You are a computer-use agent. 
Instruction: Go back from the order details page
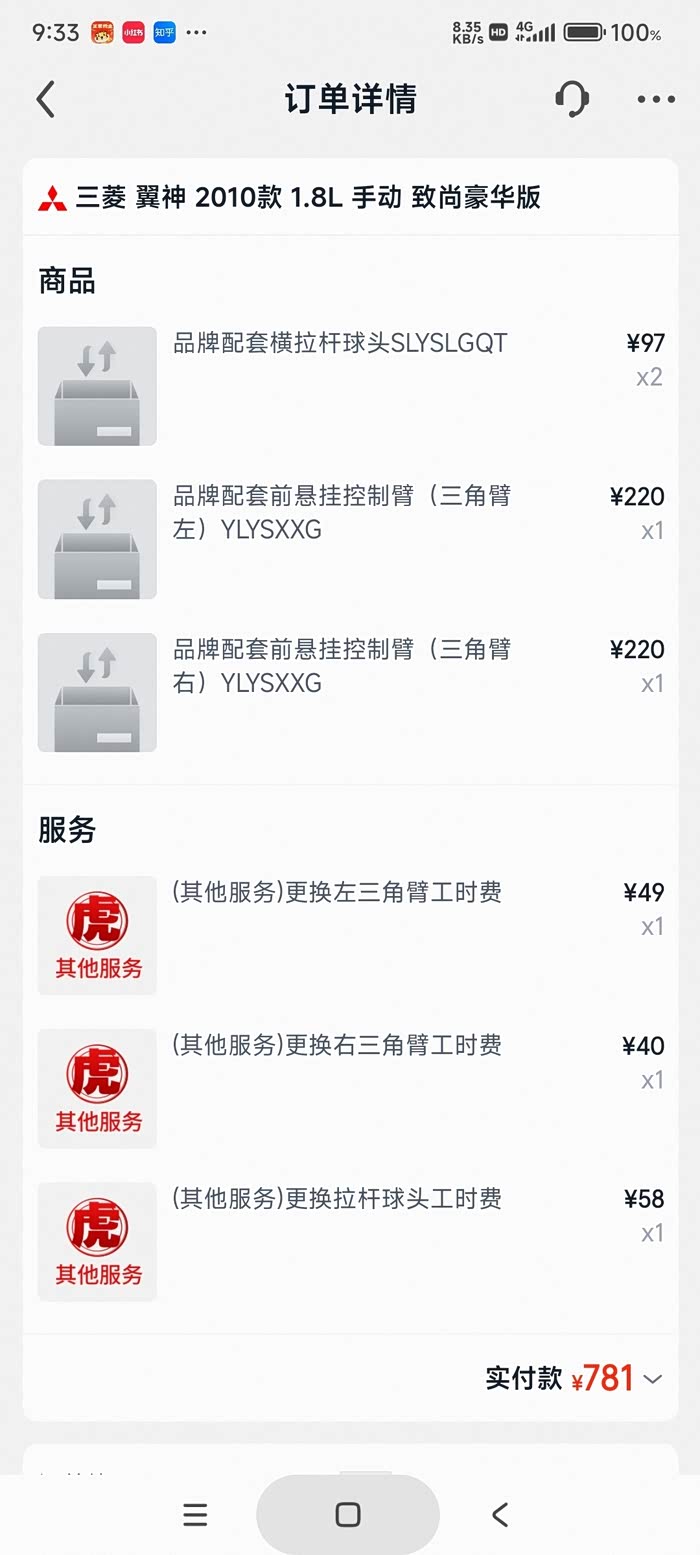pos(45,99)
